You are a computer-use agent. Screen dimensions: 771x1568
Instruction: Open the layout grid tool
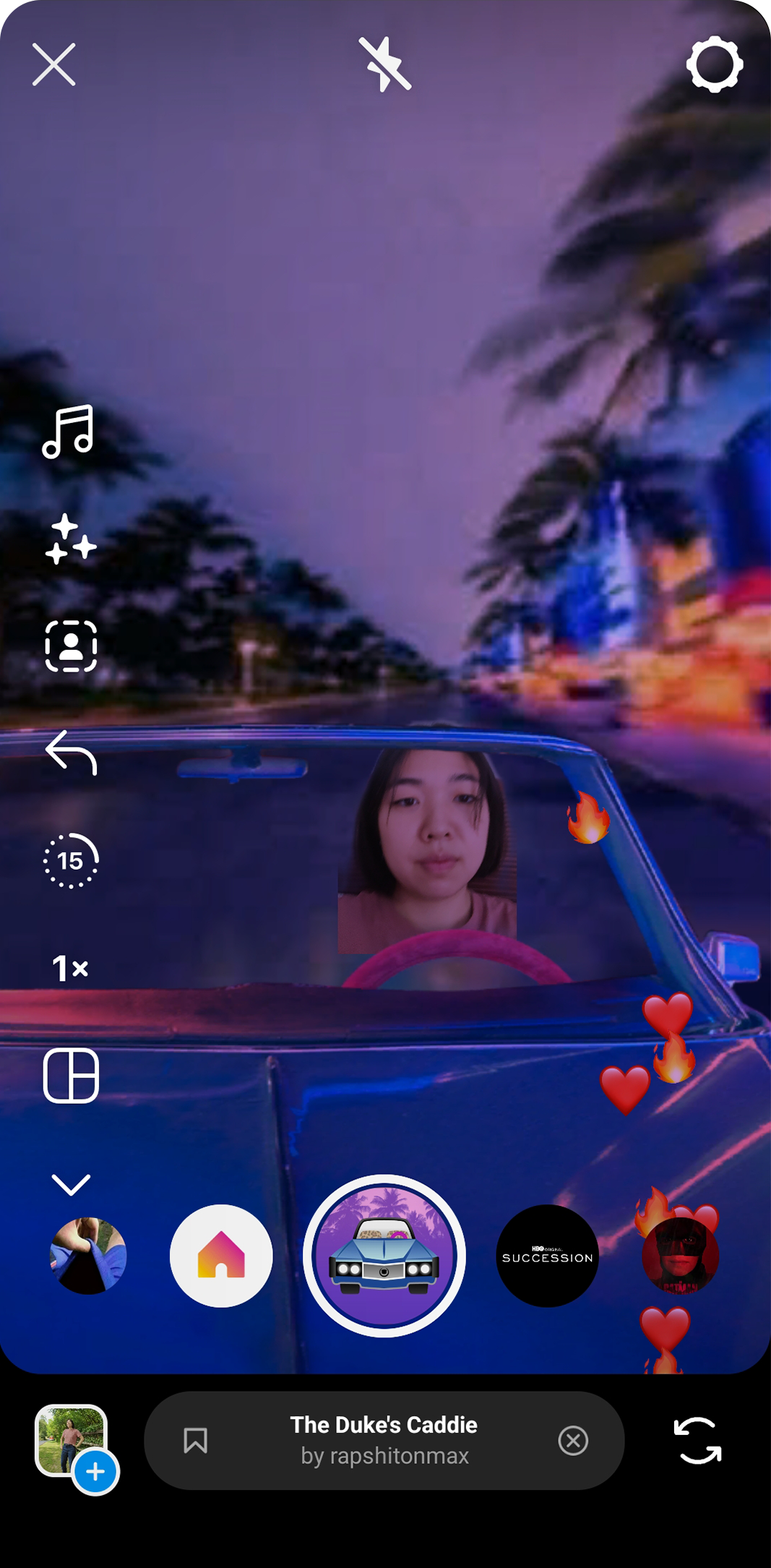pos(71,1075)
